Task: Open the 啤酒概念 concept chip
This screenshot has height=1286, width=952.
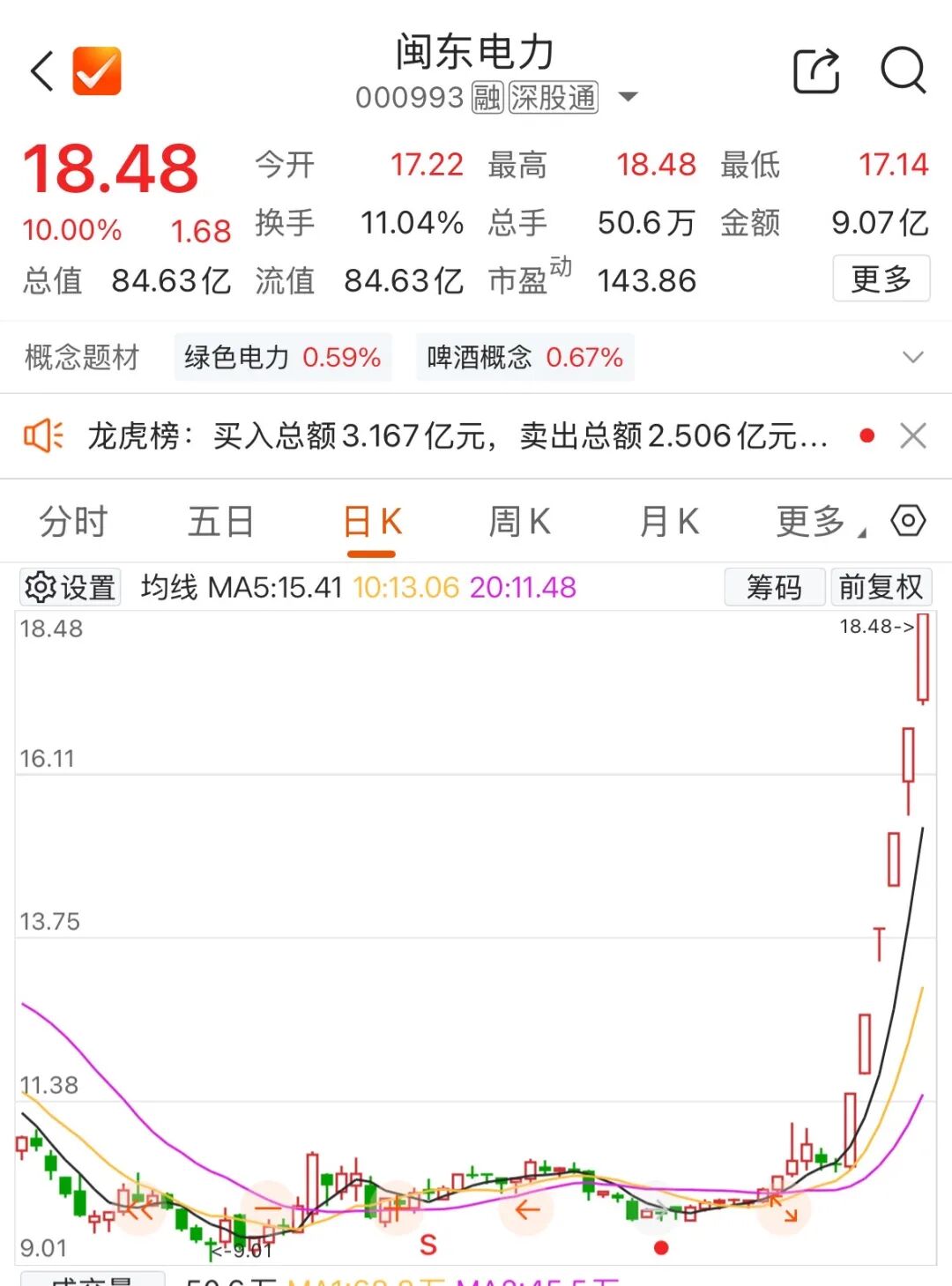Action: [x=525, y=357]
